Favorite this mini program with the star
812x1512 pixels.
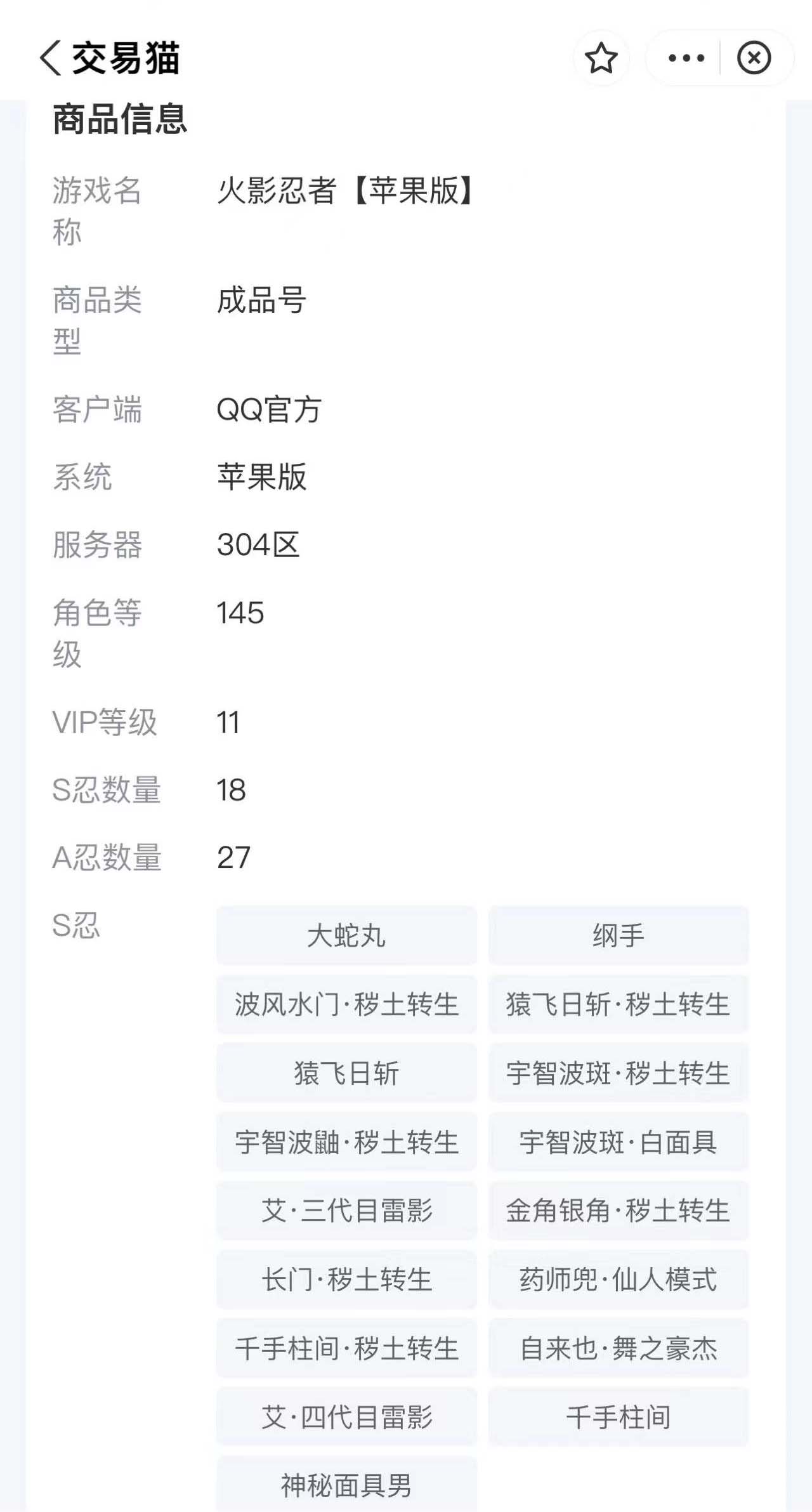[x=601, y=58]
